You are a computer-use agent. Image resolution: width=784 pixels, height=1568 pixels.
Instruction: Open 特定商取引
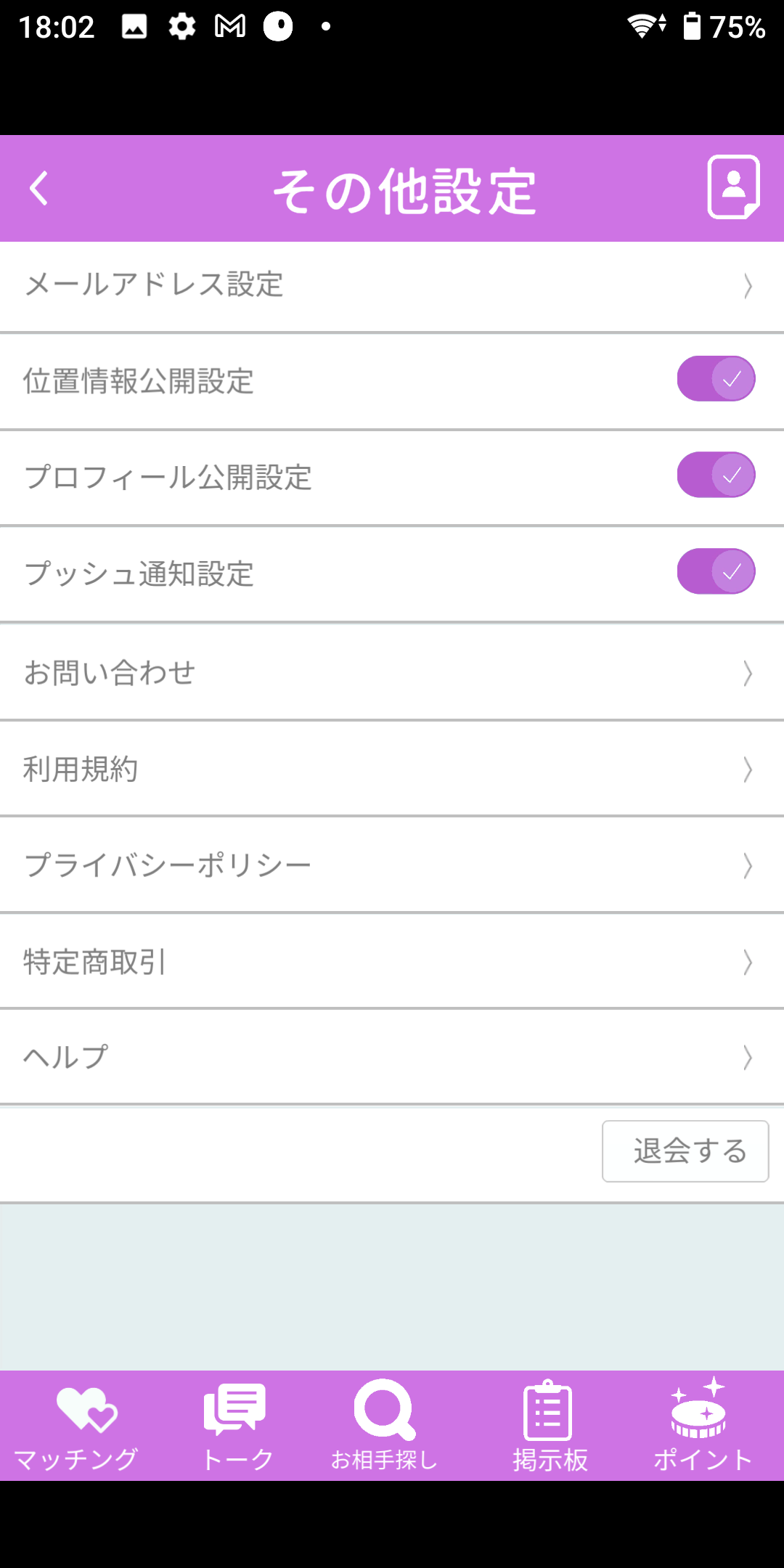pos(392,962)
